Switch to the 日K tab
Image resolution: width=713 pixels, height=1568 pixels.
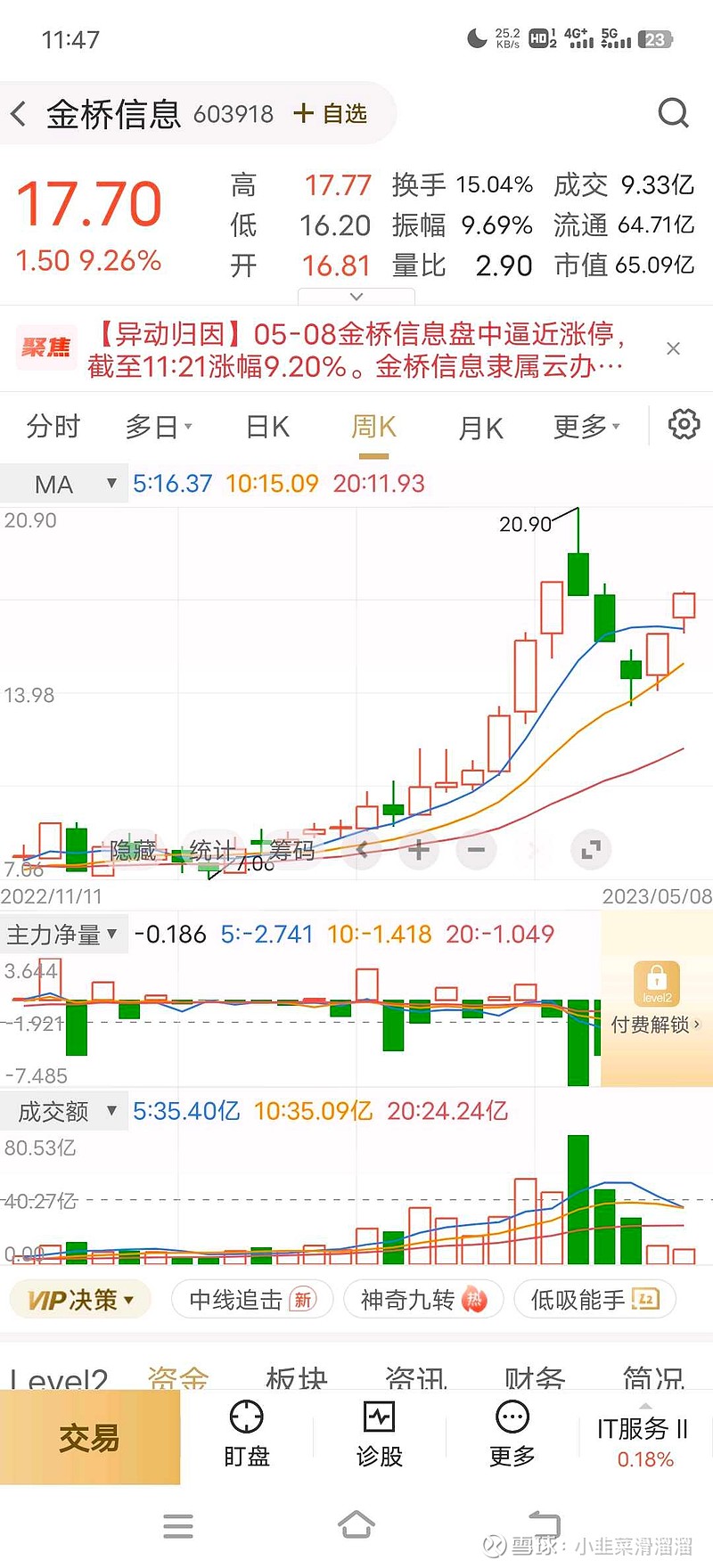[x=268, y=427]
